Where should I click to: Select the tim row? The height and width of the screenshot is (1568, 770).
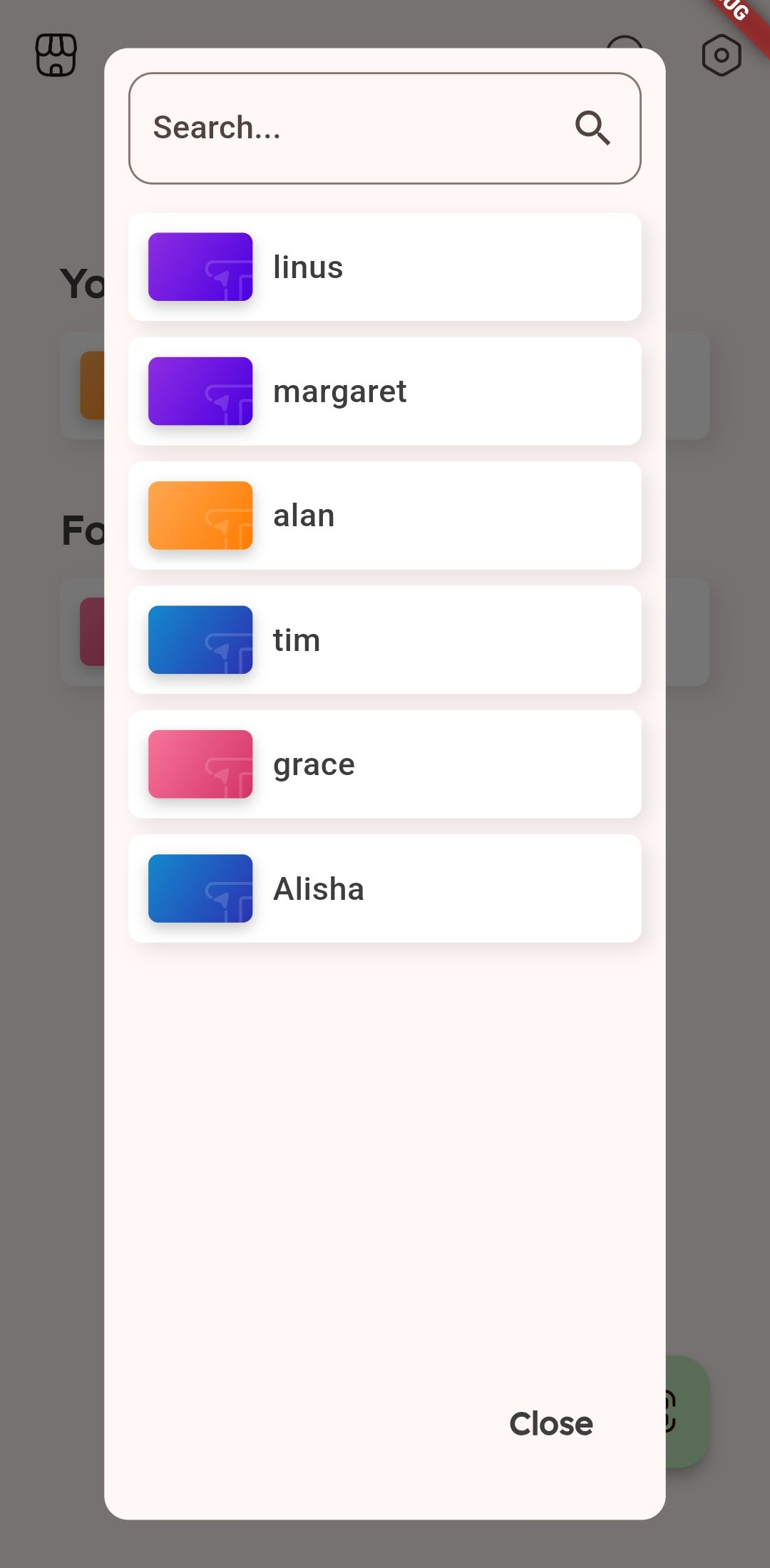(385, 640)
